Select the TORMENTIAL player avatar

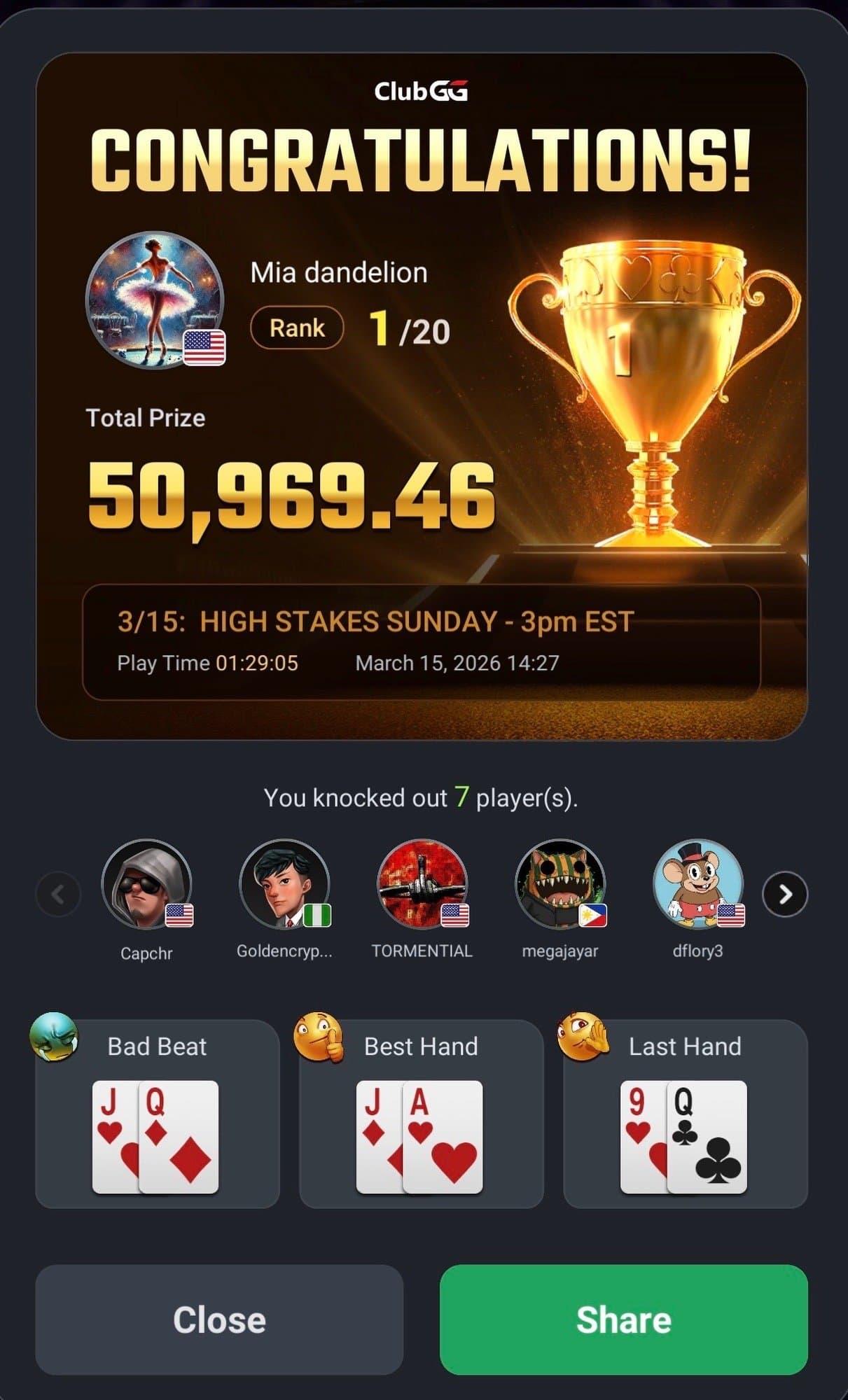coord(422,885)
